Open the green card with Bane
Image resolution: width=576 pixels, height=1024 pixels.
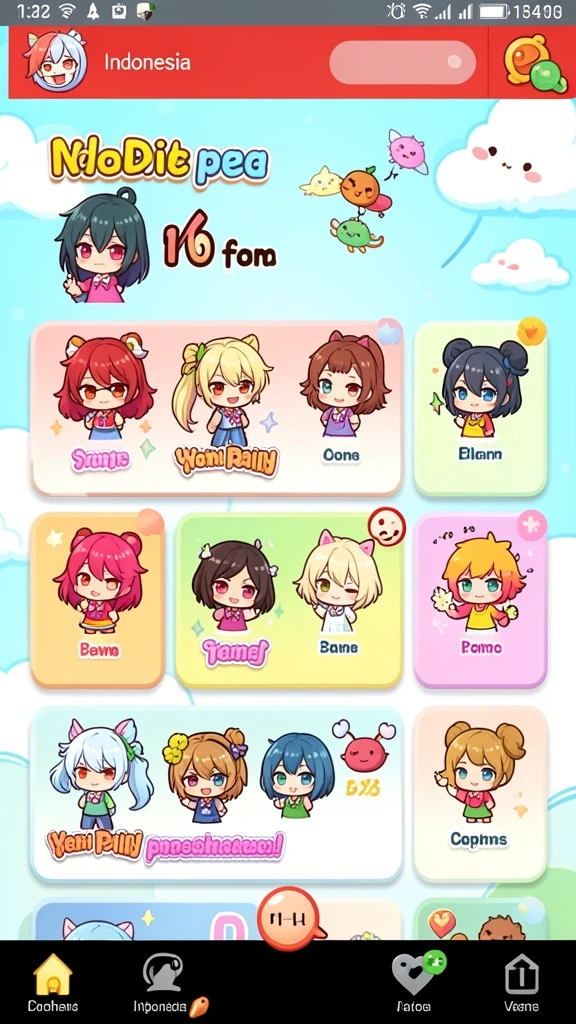click(289, 600)
